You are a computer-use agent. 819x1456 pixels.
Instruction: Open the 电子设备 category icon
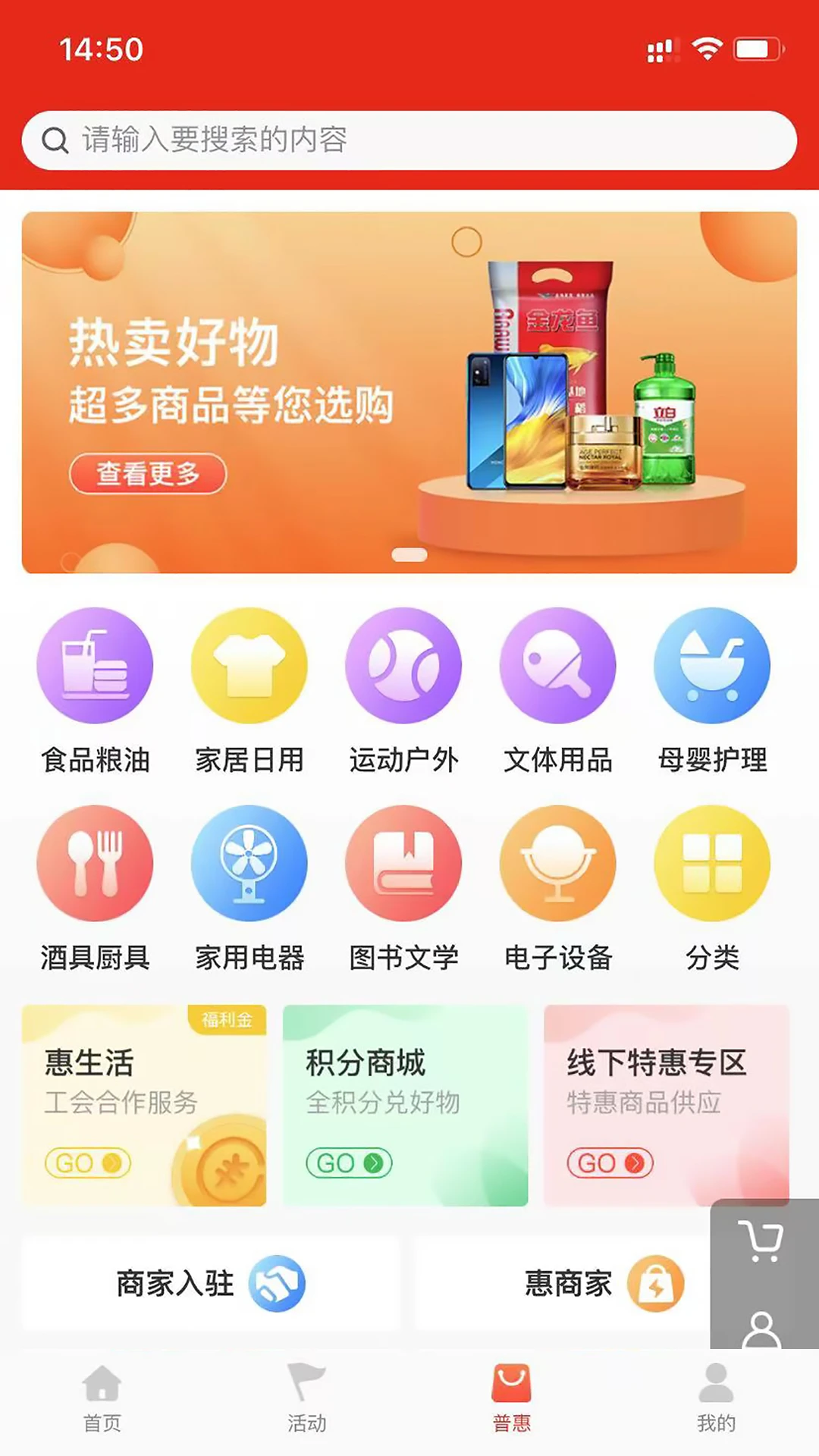(558, 863)
